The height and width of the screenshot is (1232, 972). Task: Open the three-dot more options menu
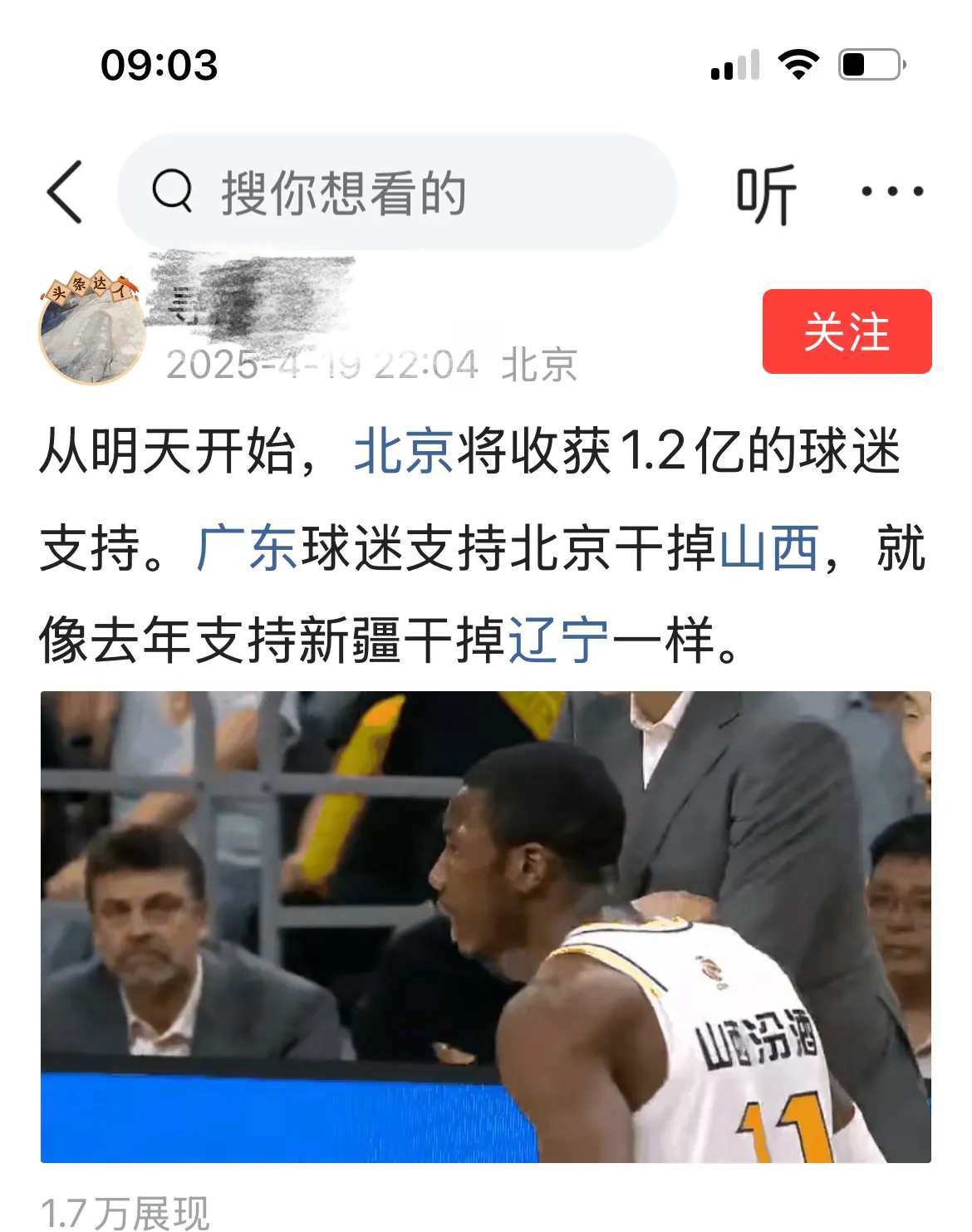pos(893,190)
